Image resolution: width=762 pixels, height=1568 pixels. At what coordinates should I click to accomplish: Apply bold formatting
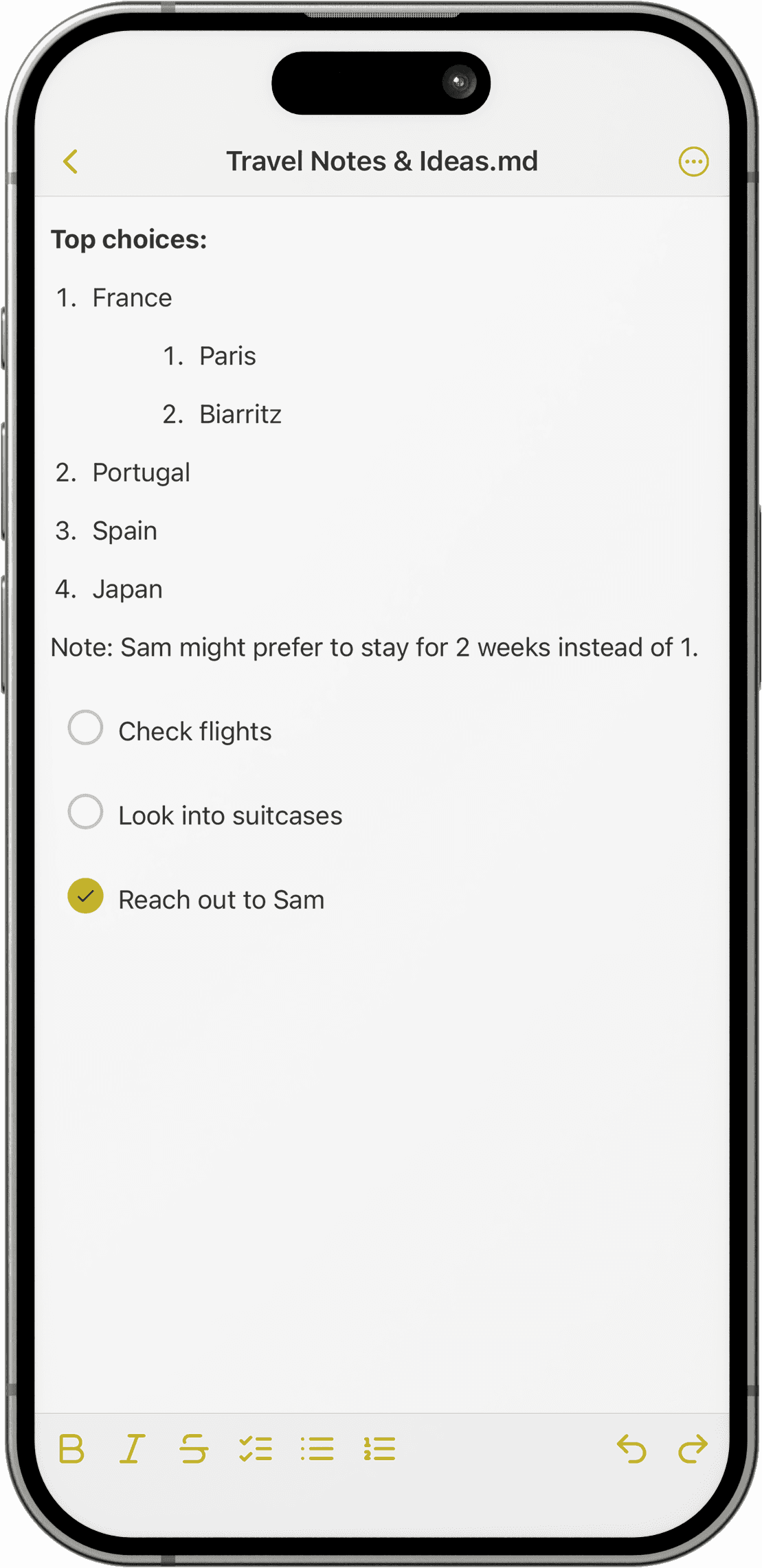pos(71,1449)
